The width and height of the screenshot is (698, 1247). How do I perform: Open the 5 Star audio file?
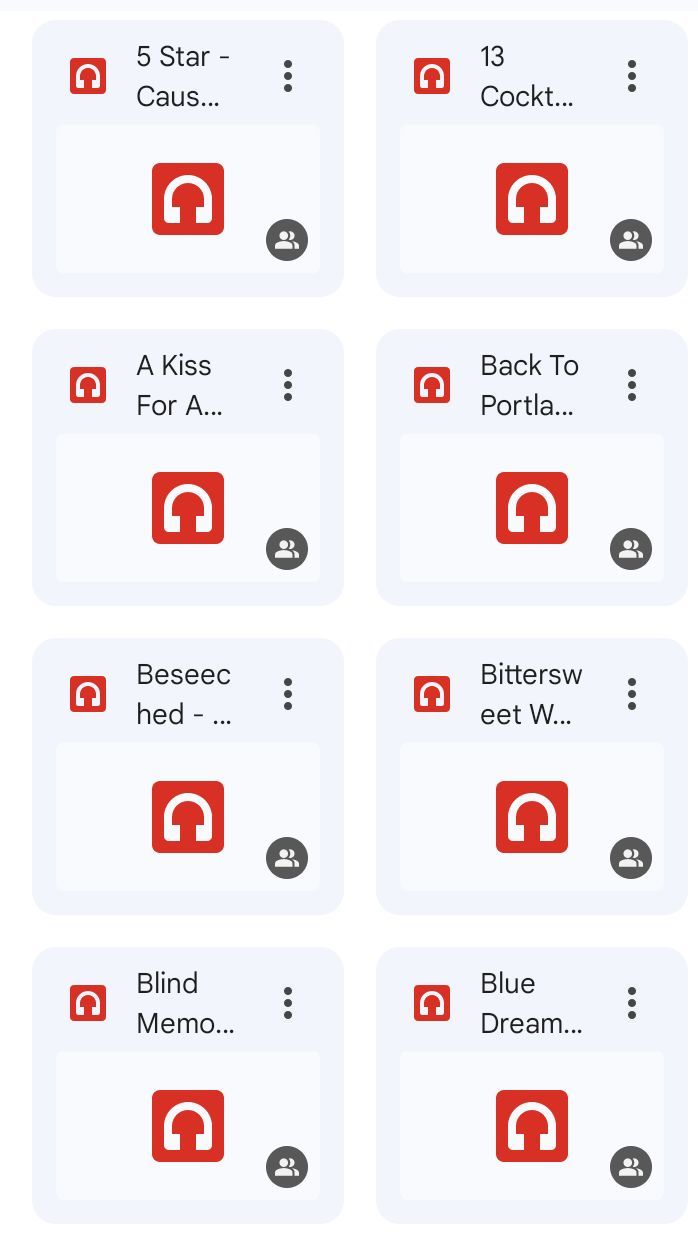coord(187,199)
